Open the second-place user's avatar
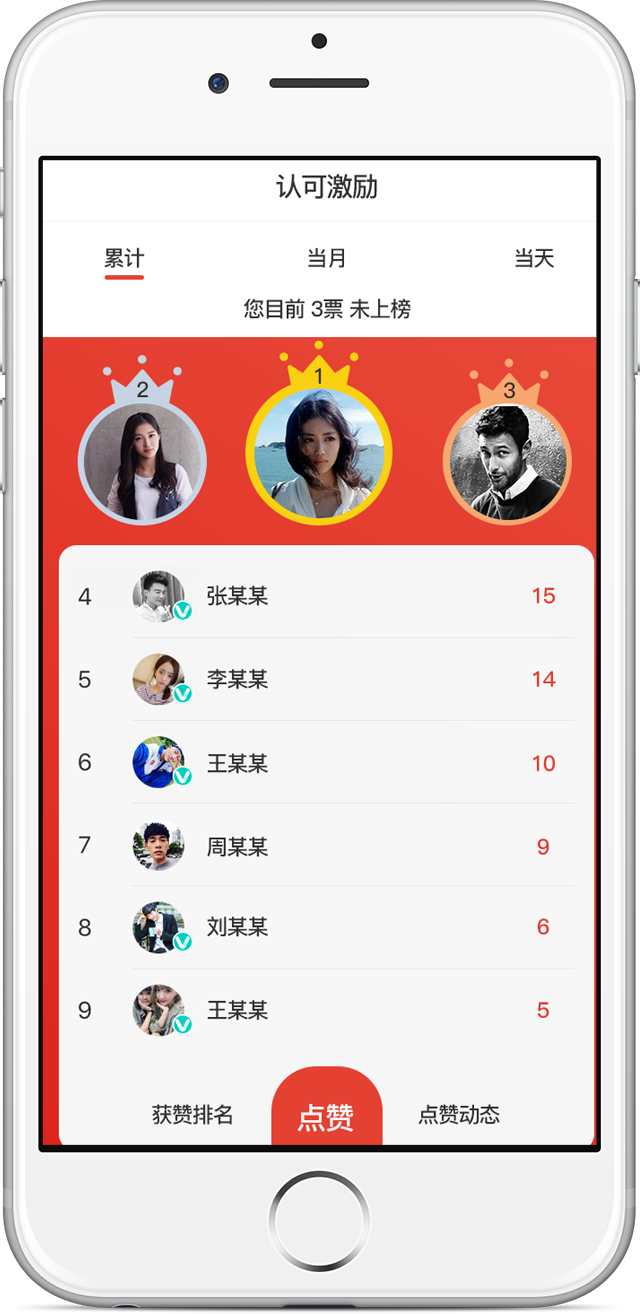The width and height of the screenshot is (640, 1314). point(142,461)
